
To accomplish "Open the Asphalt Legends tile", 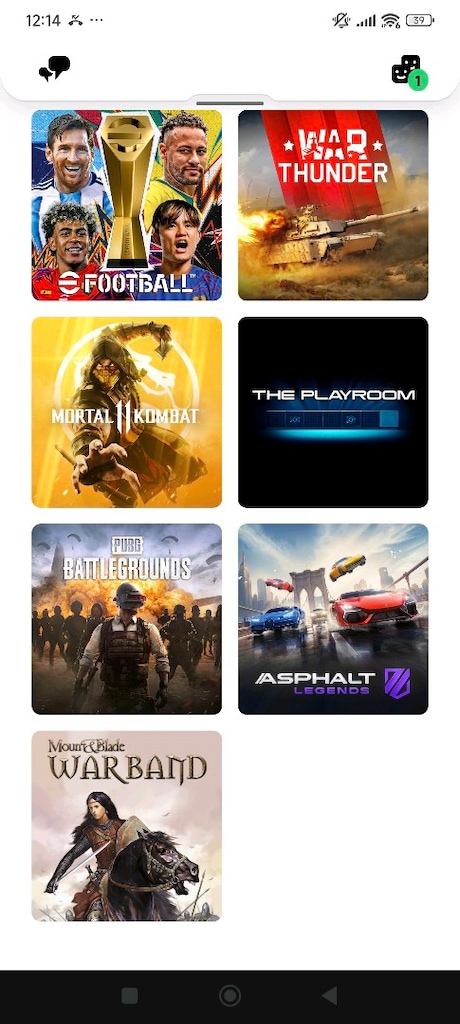I will tap(333, 619).
